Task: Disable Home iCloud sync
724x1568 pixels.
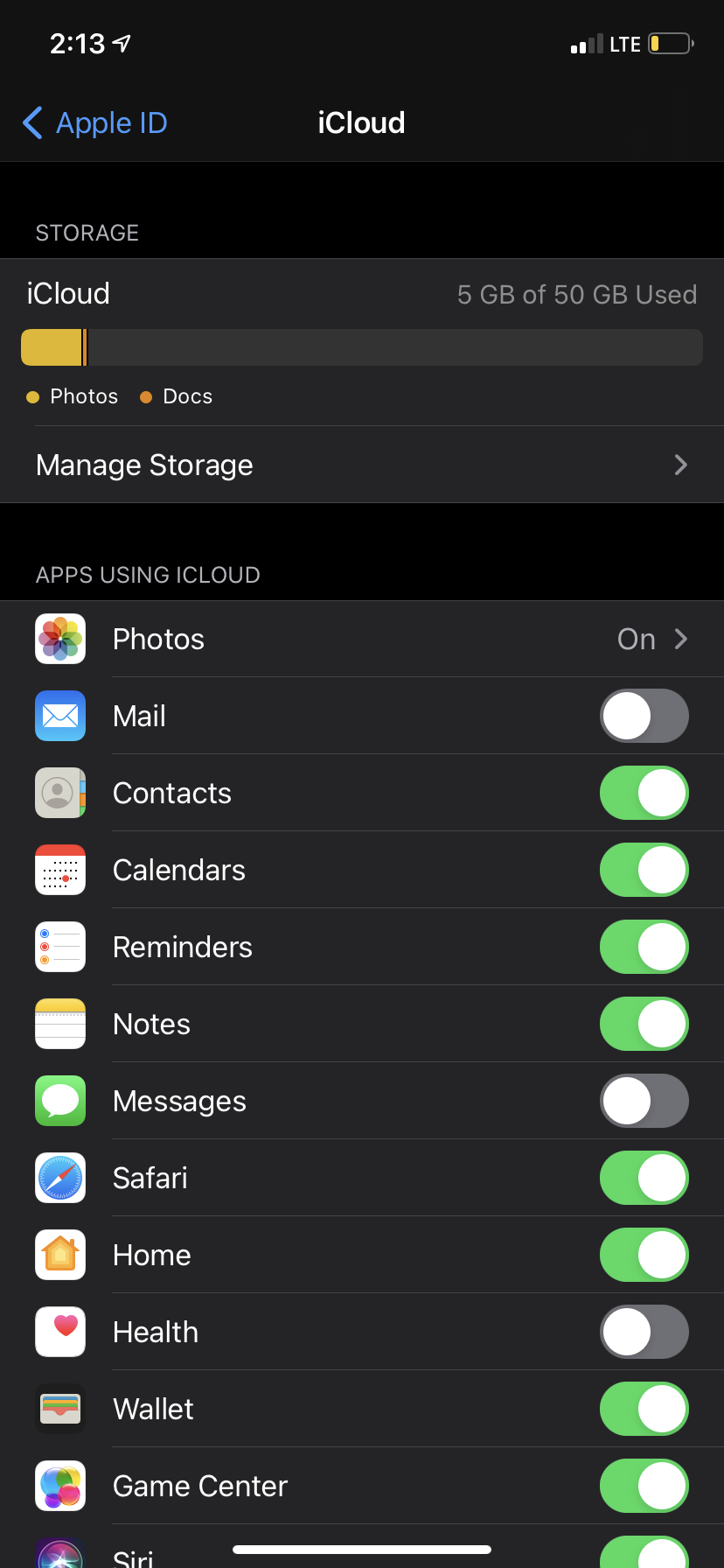Action: click(x=644, y=1256)
